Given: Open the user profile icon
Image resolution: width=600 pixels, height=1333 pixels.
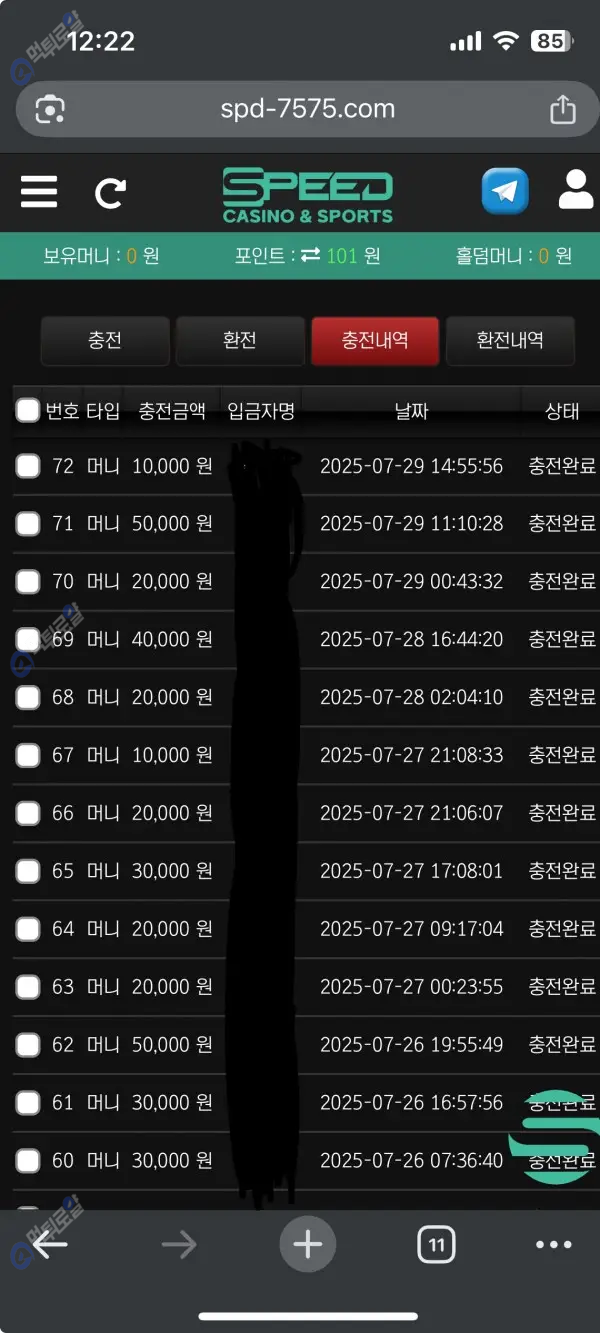Looking at the screenshot, I should tap(576, 189).
